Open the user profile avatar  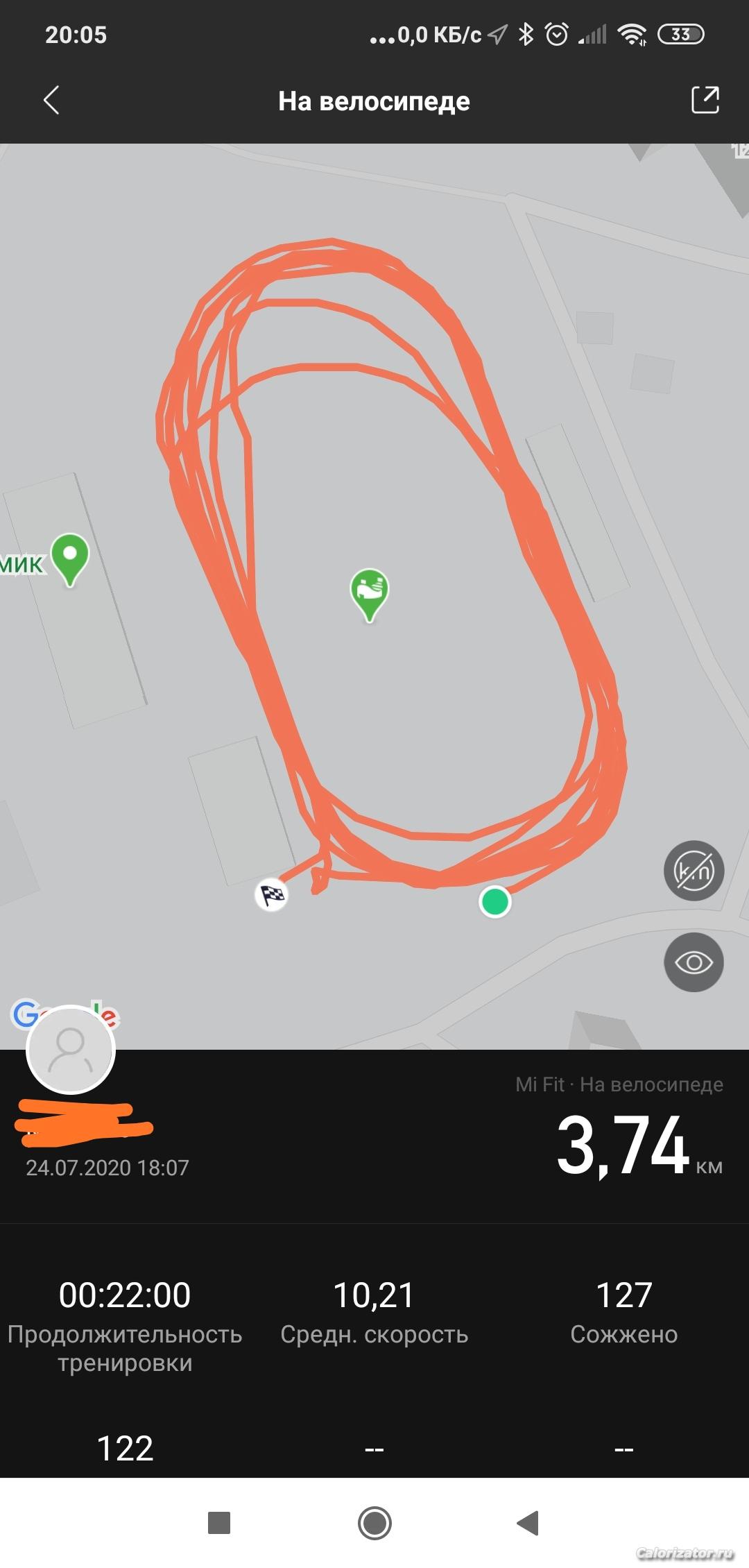pos(70,1050)
